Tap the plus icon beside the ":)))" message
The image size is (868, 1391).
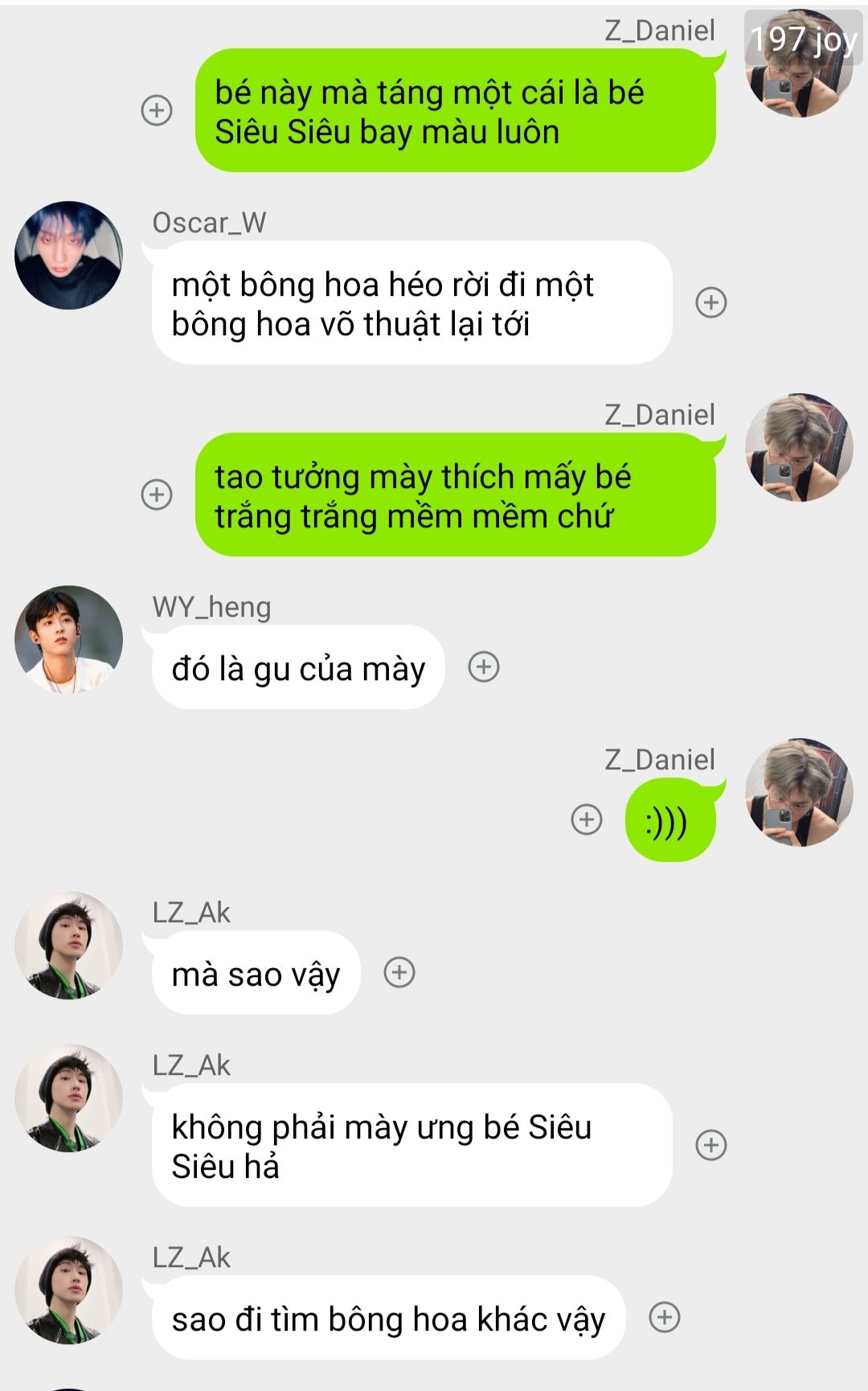[587, 819]
